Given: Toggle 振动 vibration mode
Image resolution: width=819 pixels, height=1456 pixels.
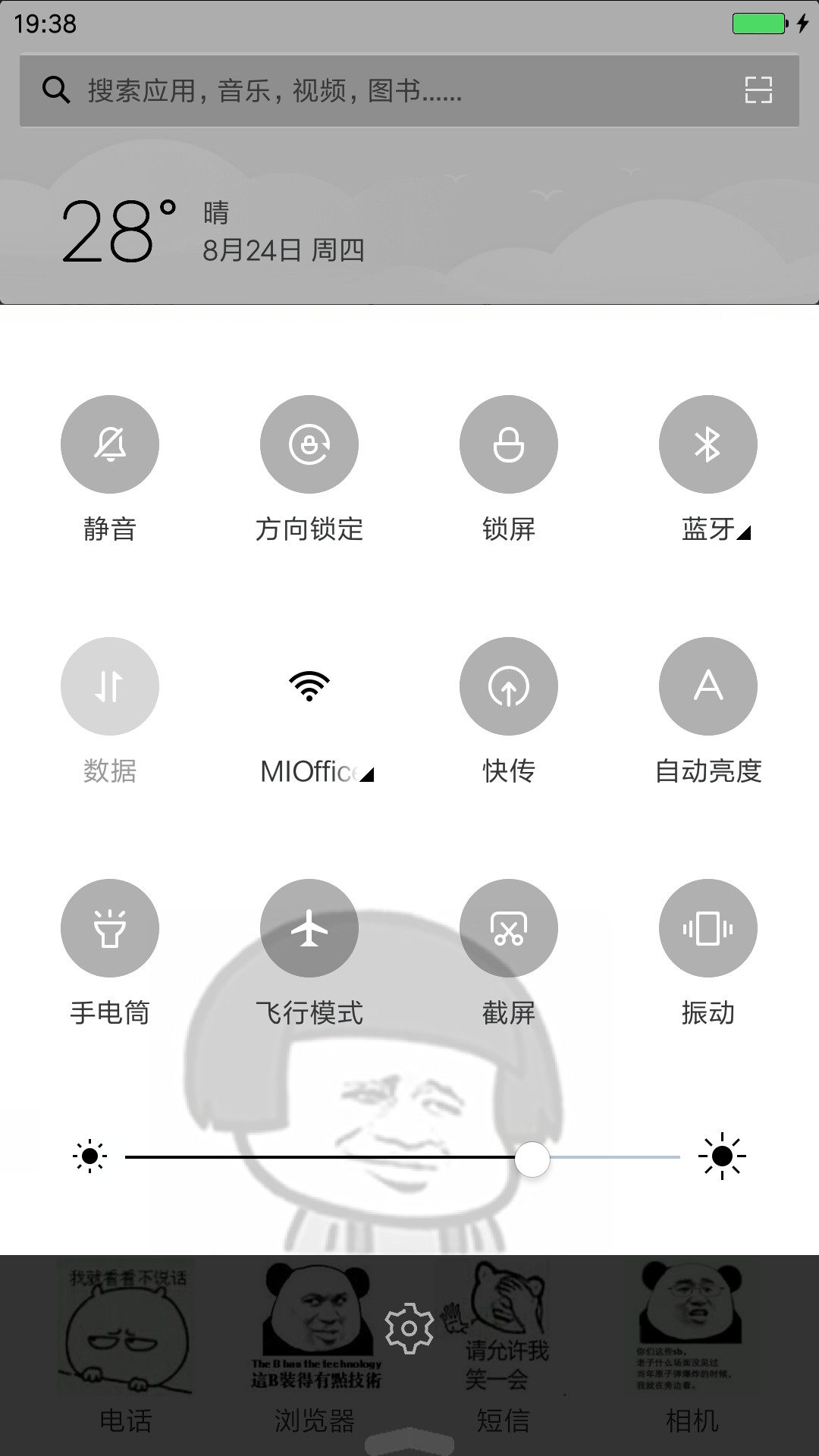Looking at the screenshot, I should click(708, 928).
